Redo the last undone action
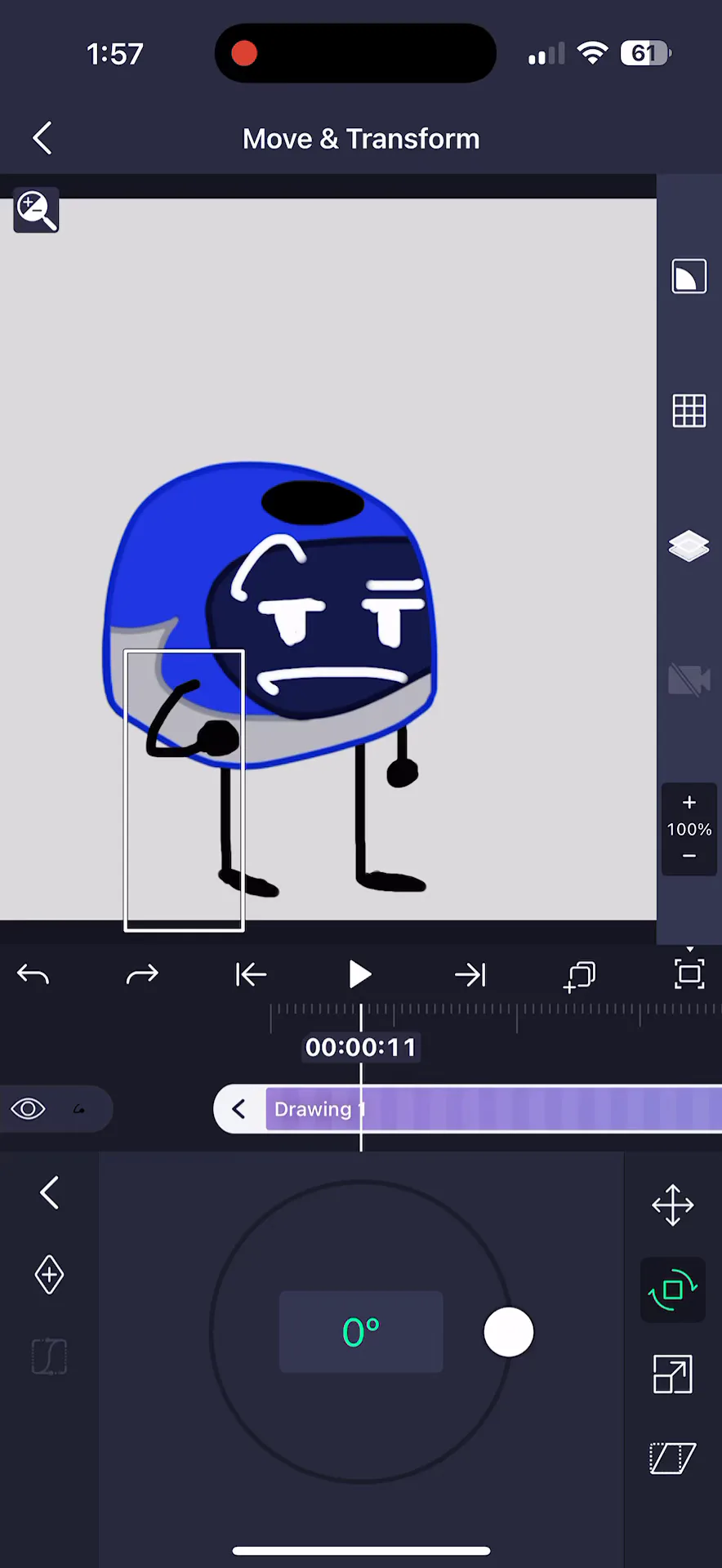Viewport: 722px width, 1568px height. pos(142,974)
